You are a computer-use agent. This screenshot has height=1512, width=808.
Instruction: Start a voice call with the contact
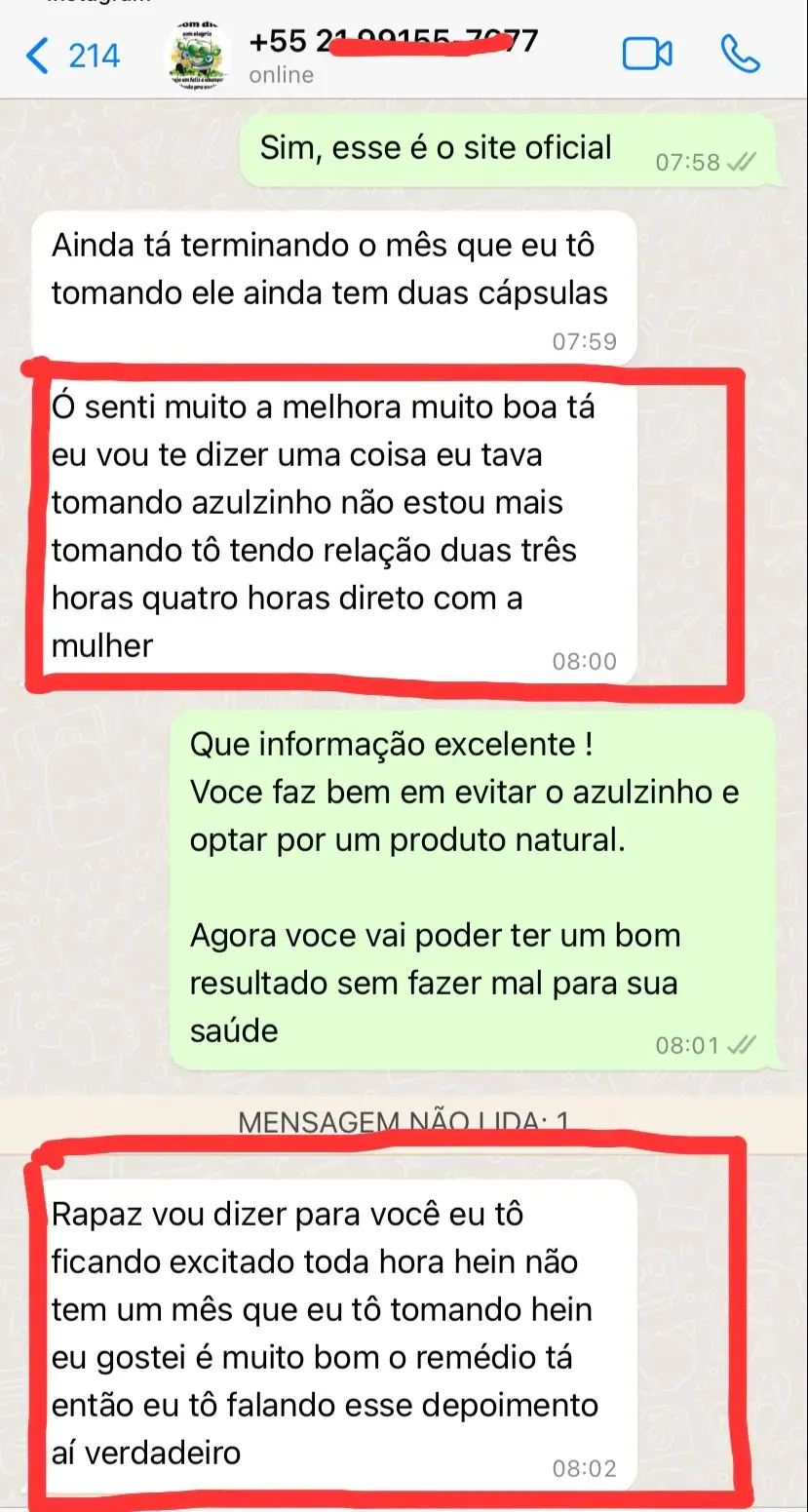[x=743, y=56]
